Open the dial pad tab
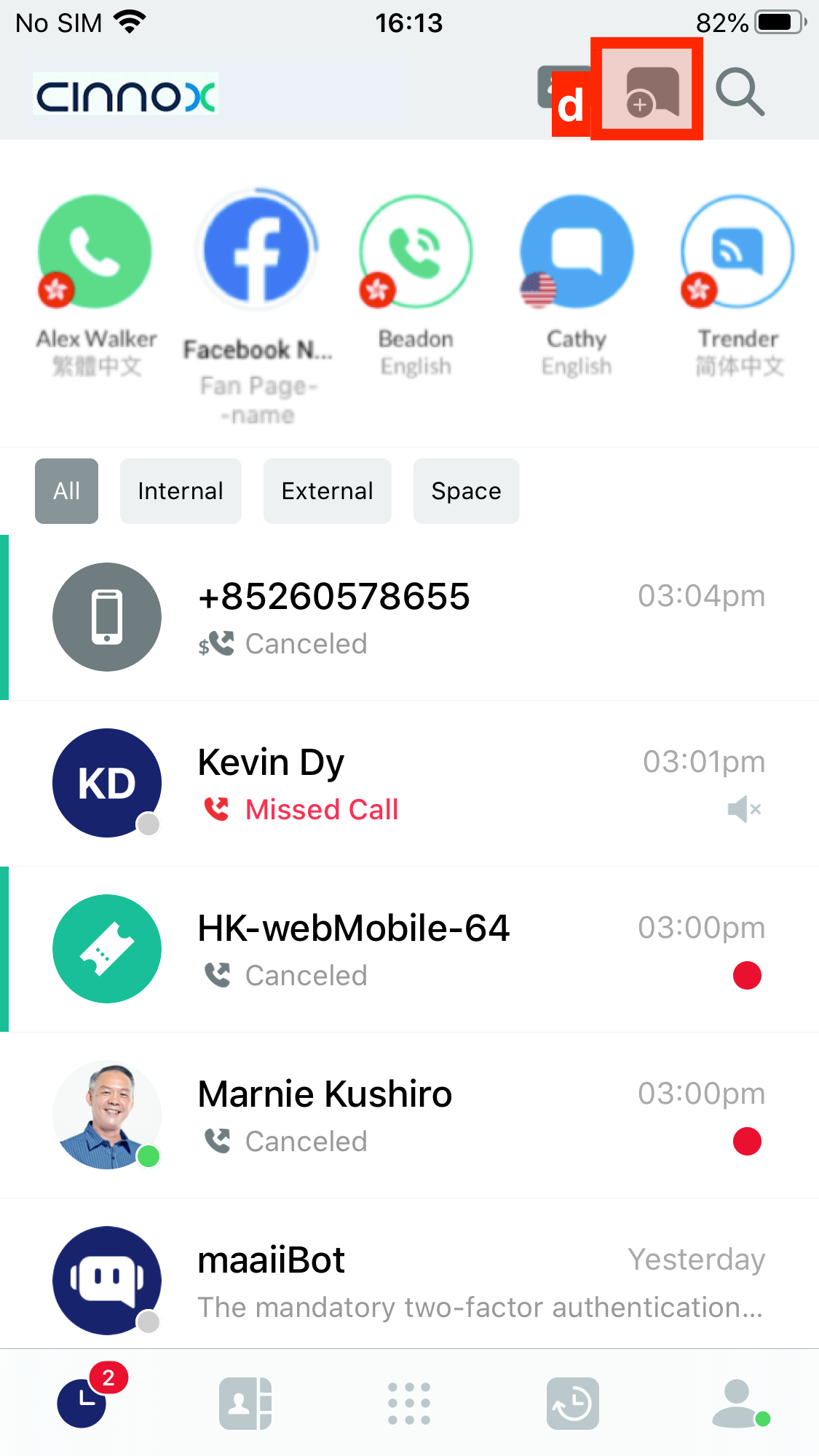Image resolution: width=819 pixels, height=1456 pixels. [x=409, y=1403]
